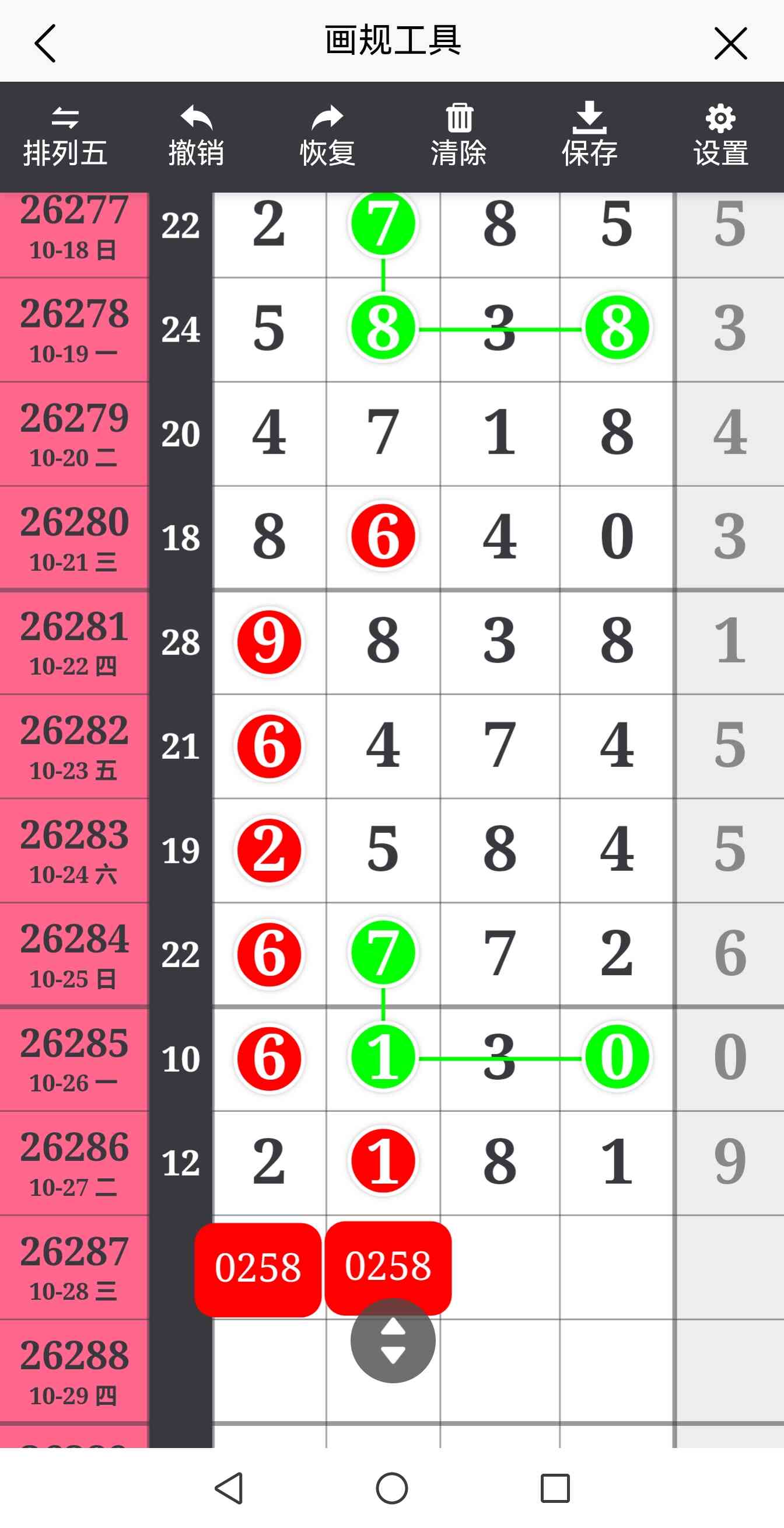The height and width of the screenshot is (1528, 784).
Task: Select the second red 0258 tag in row 26287
Action: tap(388, 1268)
